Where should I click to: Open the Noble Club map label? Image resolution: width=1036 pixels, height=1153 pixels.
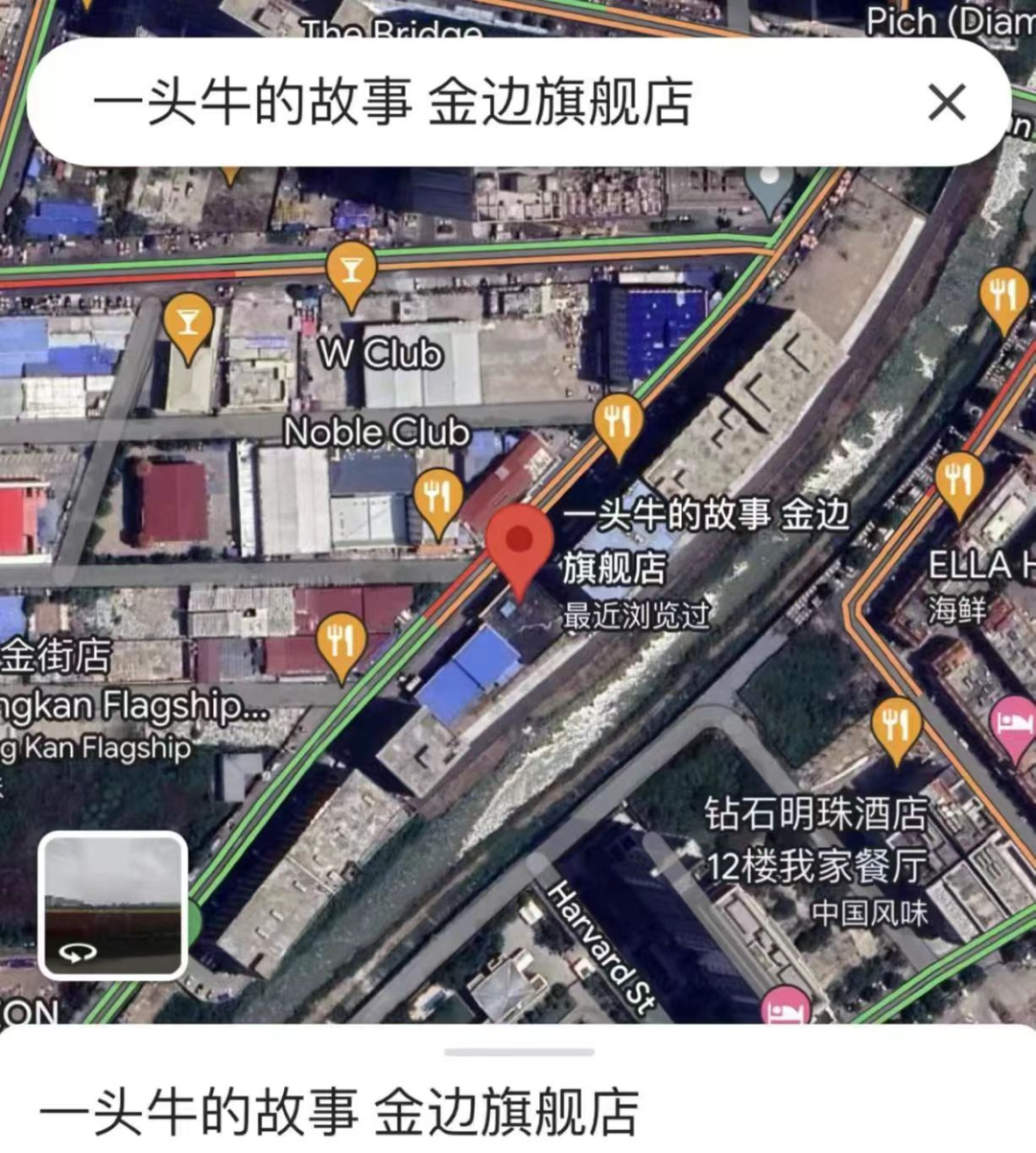coord(376,432)
